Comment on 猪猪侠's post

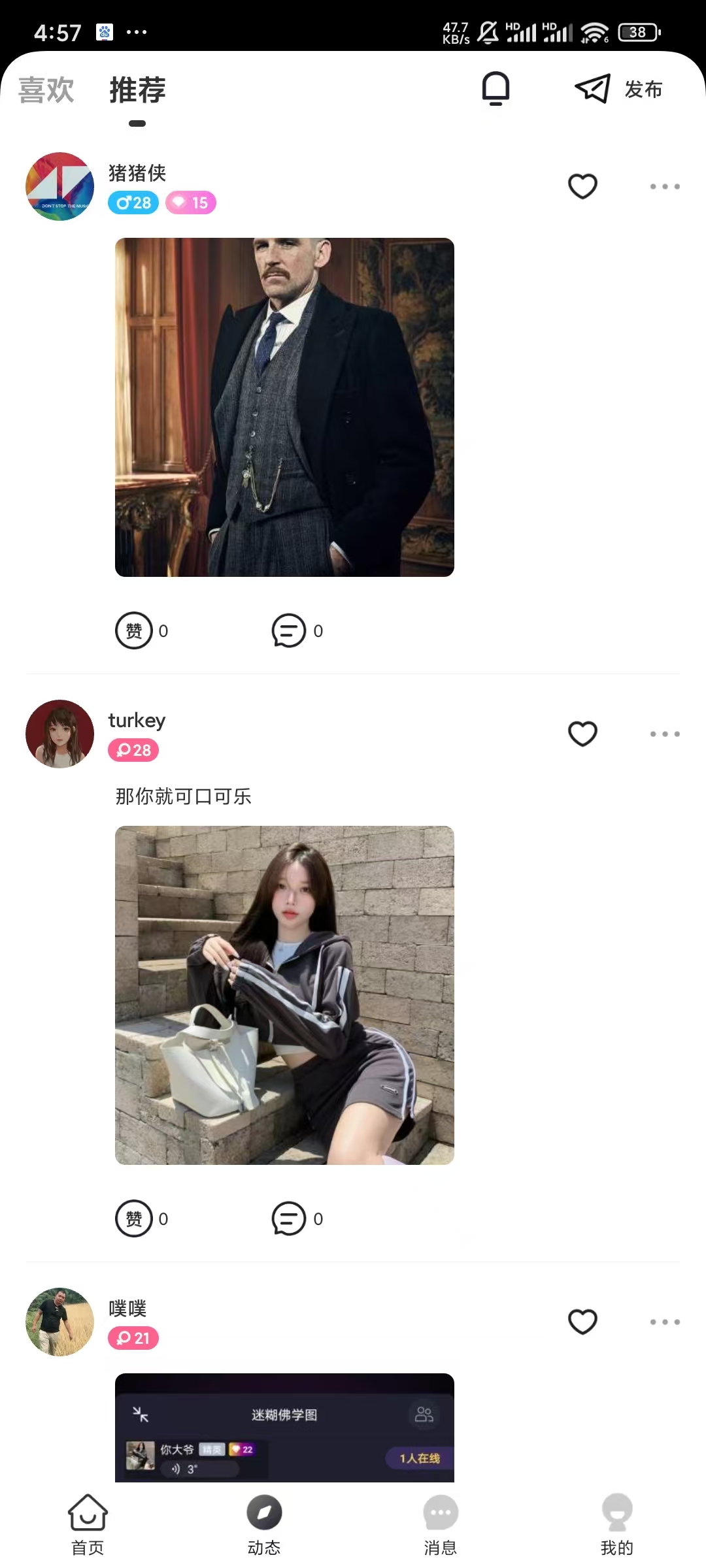click(289, 630)
